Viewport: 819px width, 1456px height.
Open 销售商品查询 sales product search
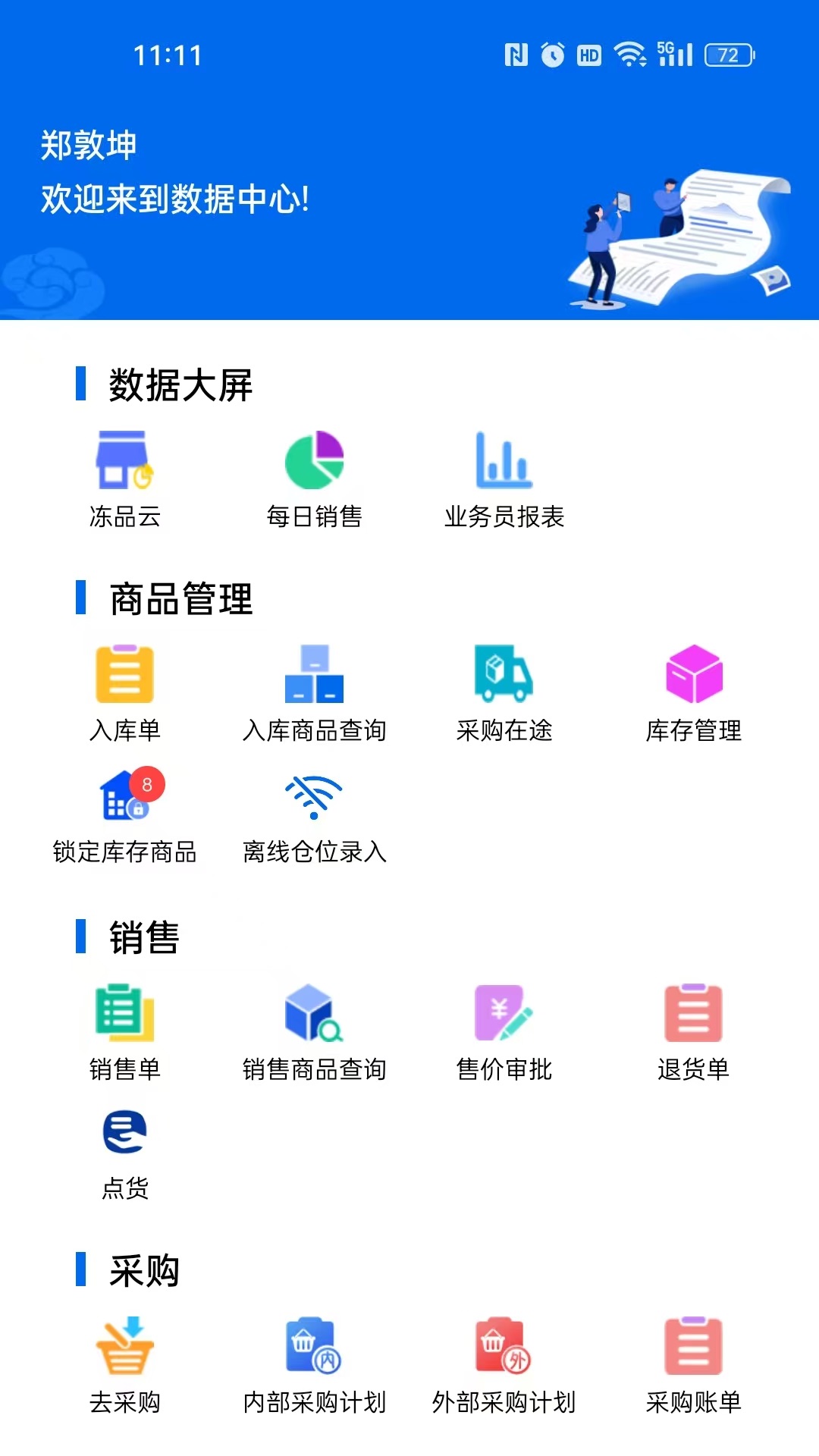[x=315, y=1024]
